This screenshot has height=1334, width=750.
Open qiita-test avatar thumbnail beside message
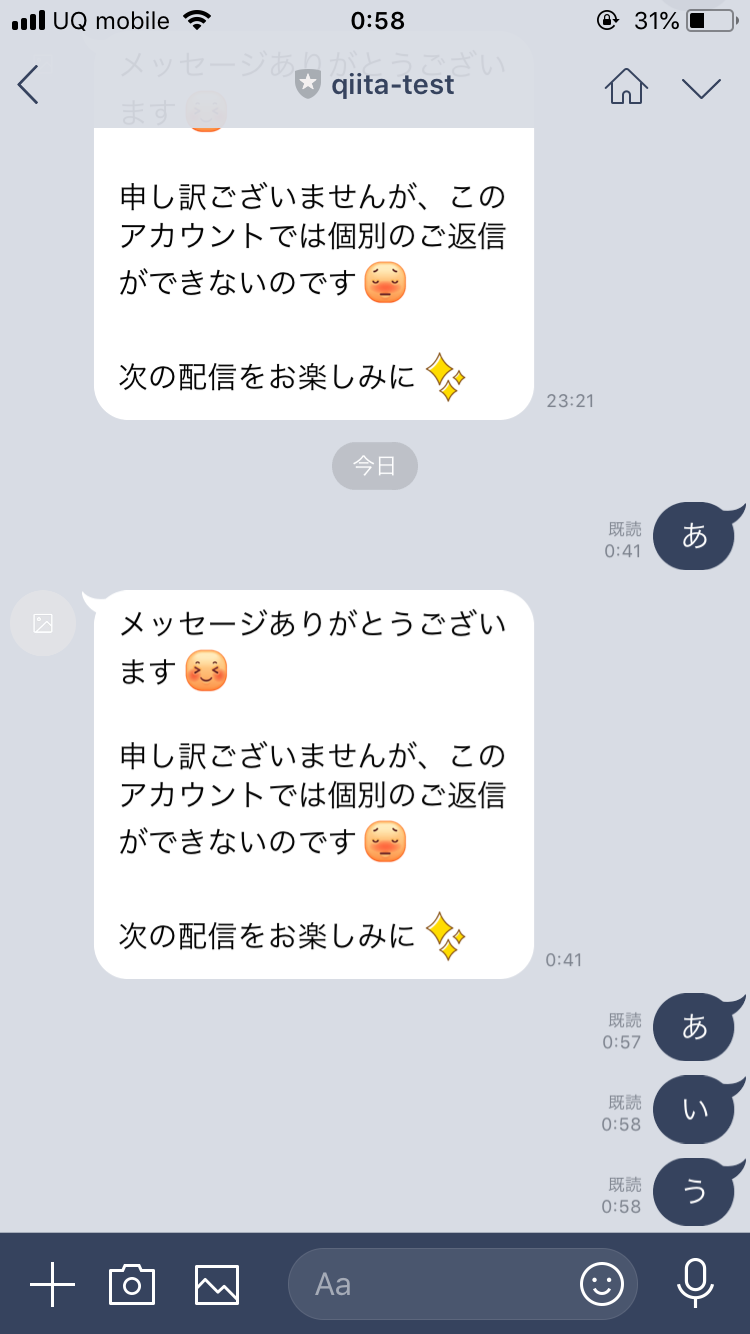tap(42, 622)
